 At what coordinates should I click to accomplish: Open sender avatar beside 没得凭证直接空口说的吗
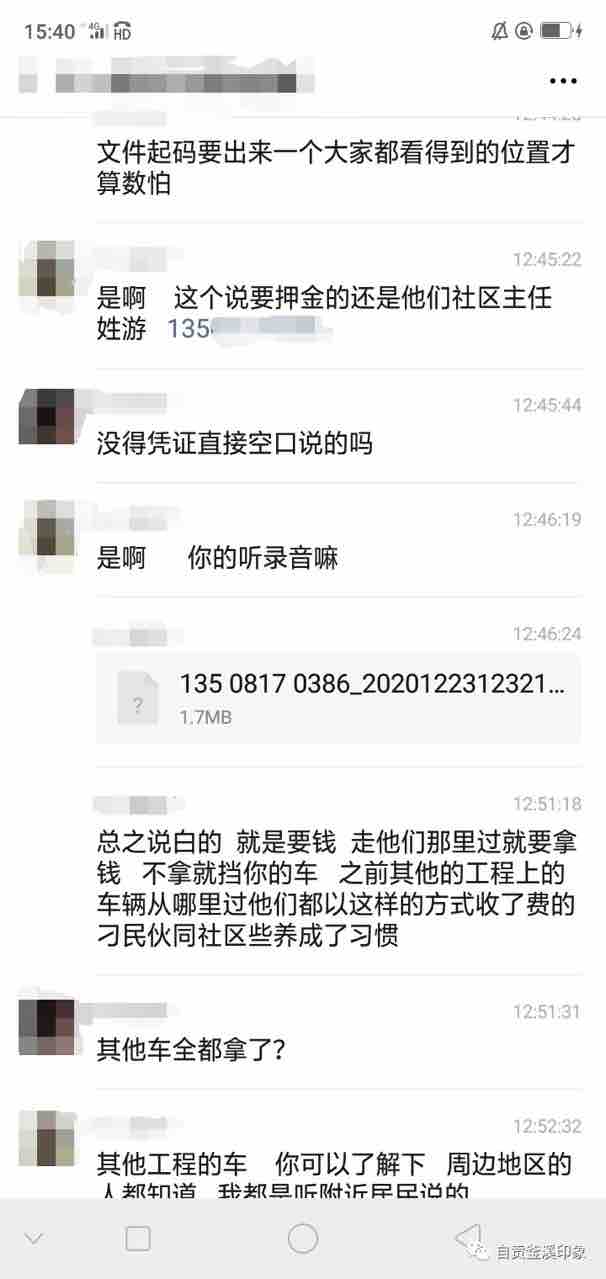[x=47, y=416]
